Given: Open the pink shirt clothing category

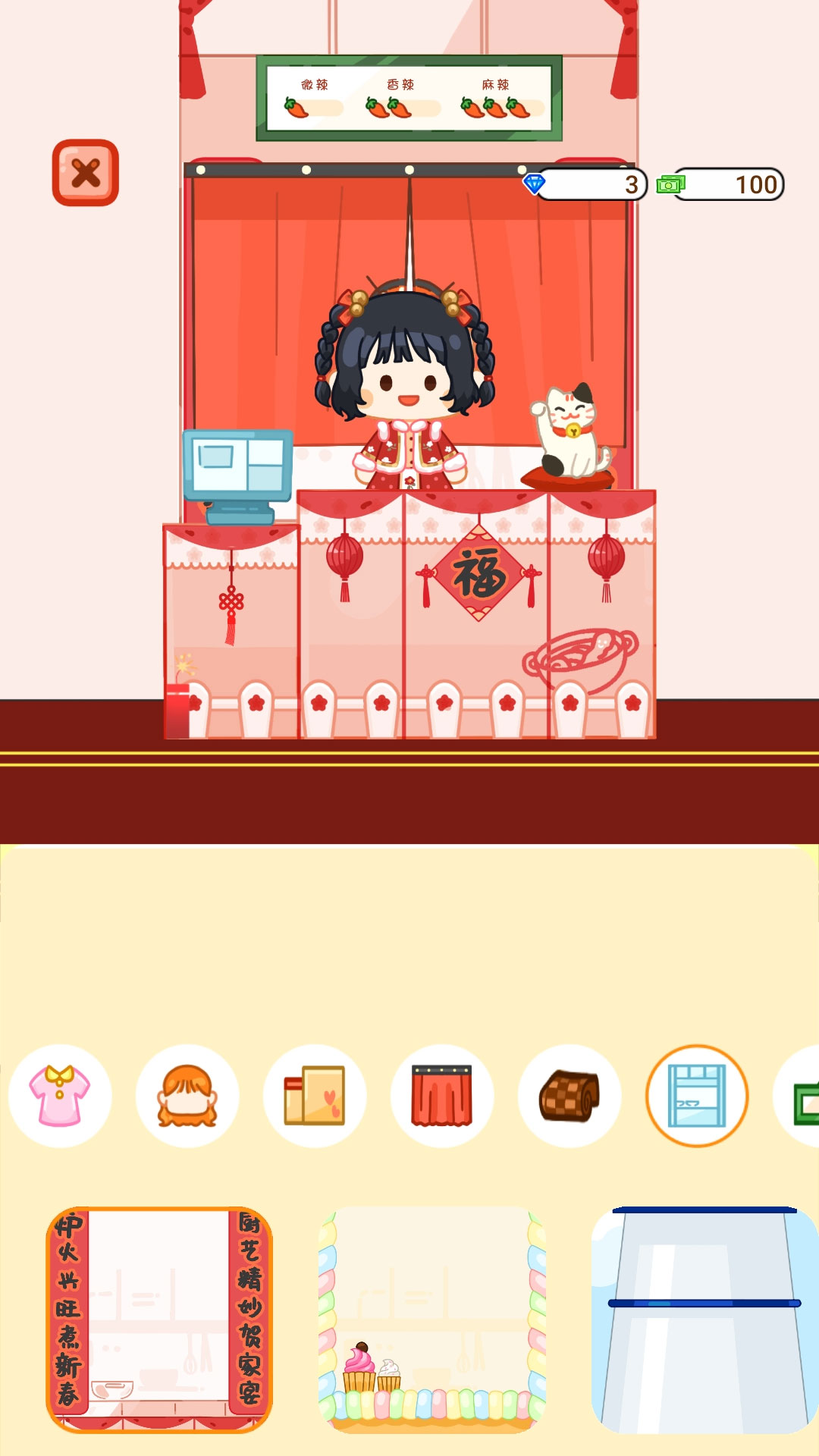Looking at the screenshot, I should tap(60, 1096).
